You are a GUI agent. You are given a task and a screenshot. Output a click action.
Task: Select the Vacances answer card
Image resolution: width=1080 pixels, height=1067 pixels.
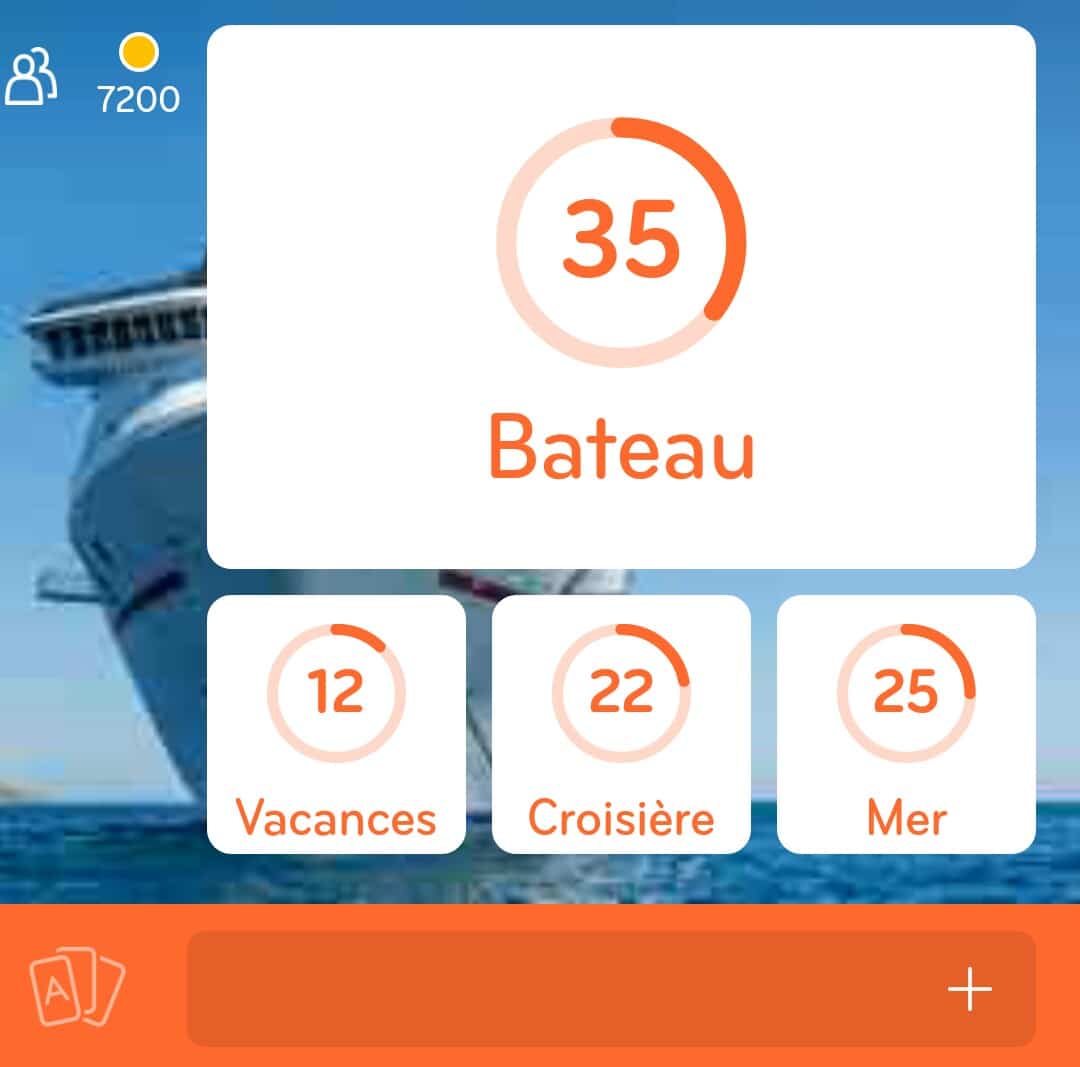point(336,724)
